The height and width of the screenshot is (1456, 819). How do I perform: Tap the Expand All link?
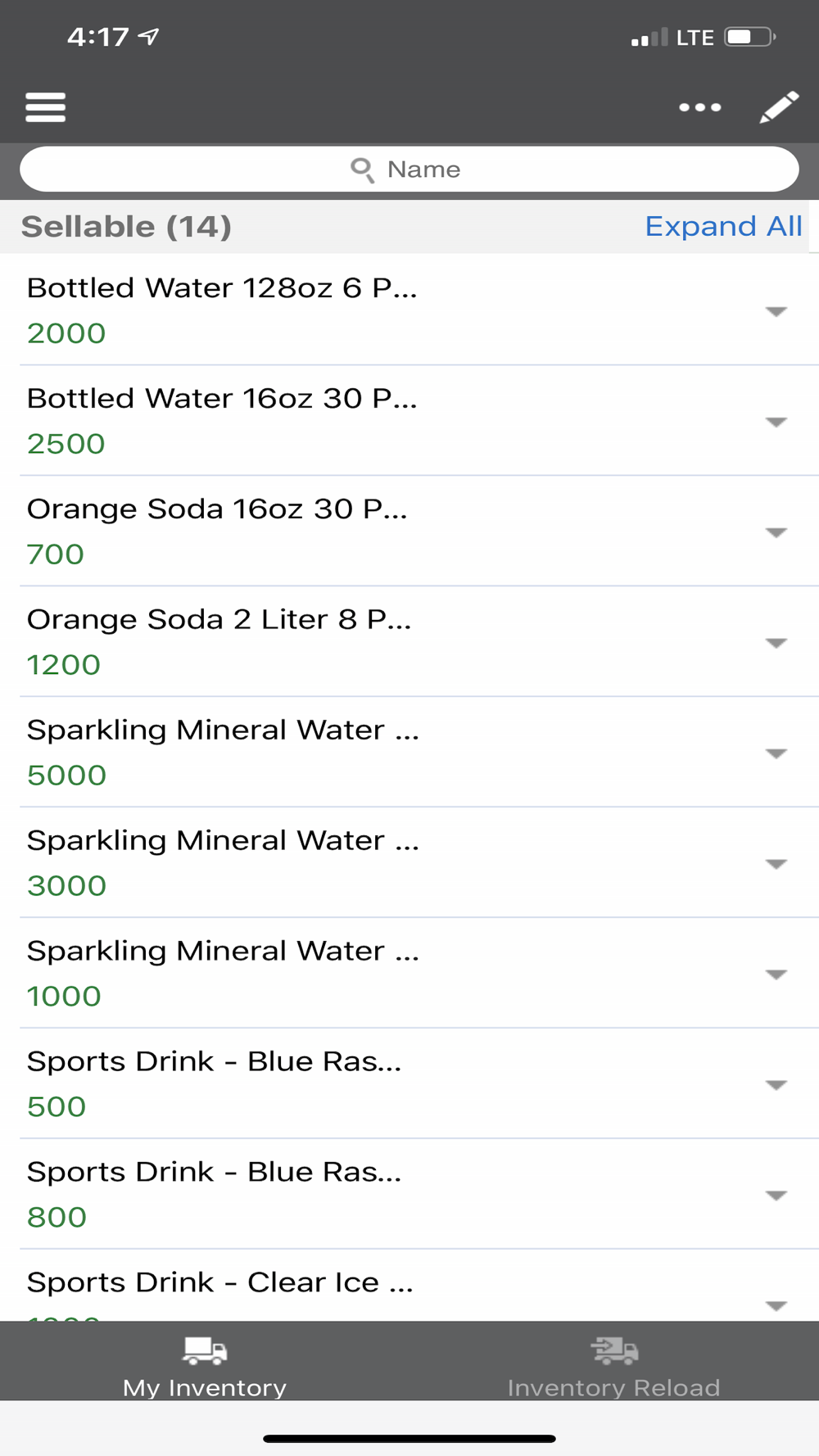click(x=723, y=226)
